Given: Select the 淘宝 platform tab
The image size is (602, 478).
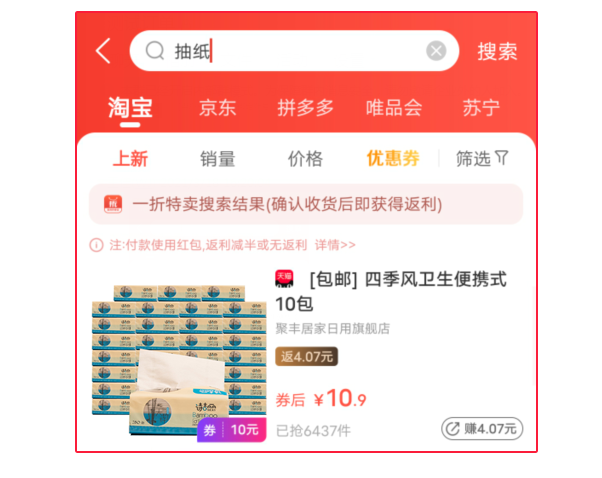Looking at the screenshot, I should point(130,108).
